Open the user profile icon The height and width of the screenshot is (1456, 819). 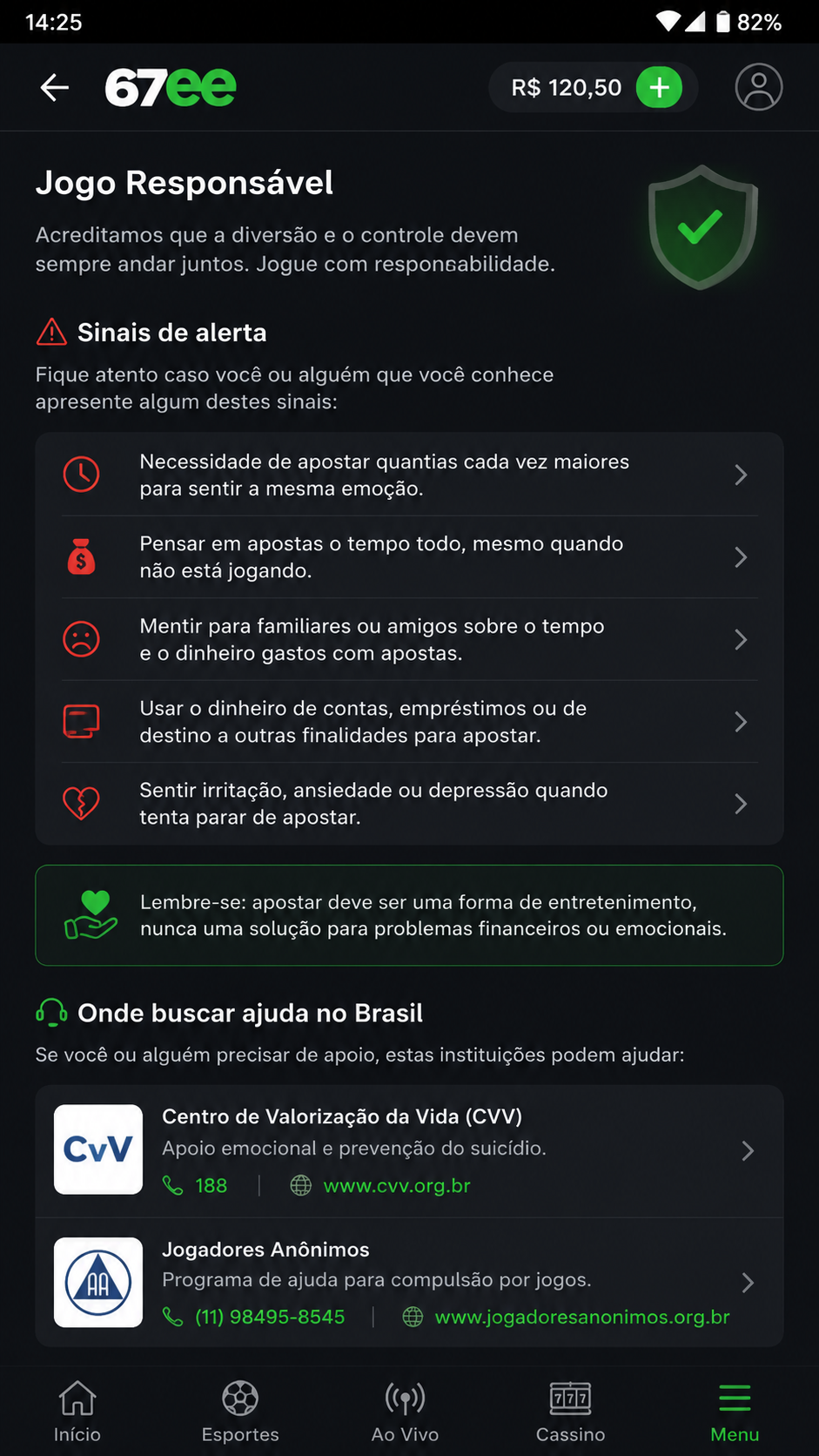tap(759, 87)
